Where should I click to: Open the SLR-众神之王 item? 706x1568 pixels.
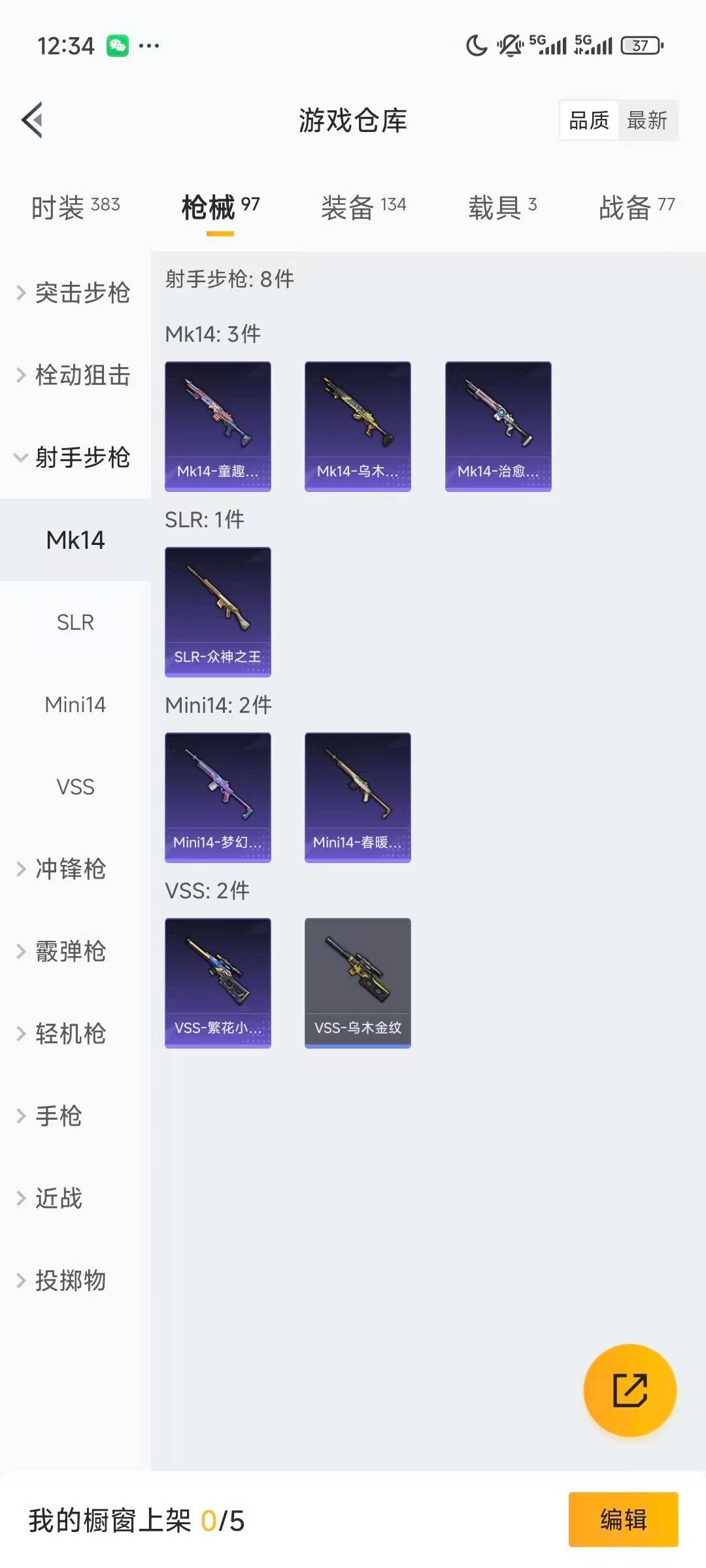[218, 611]
